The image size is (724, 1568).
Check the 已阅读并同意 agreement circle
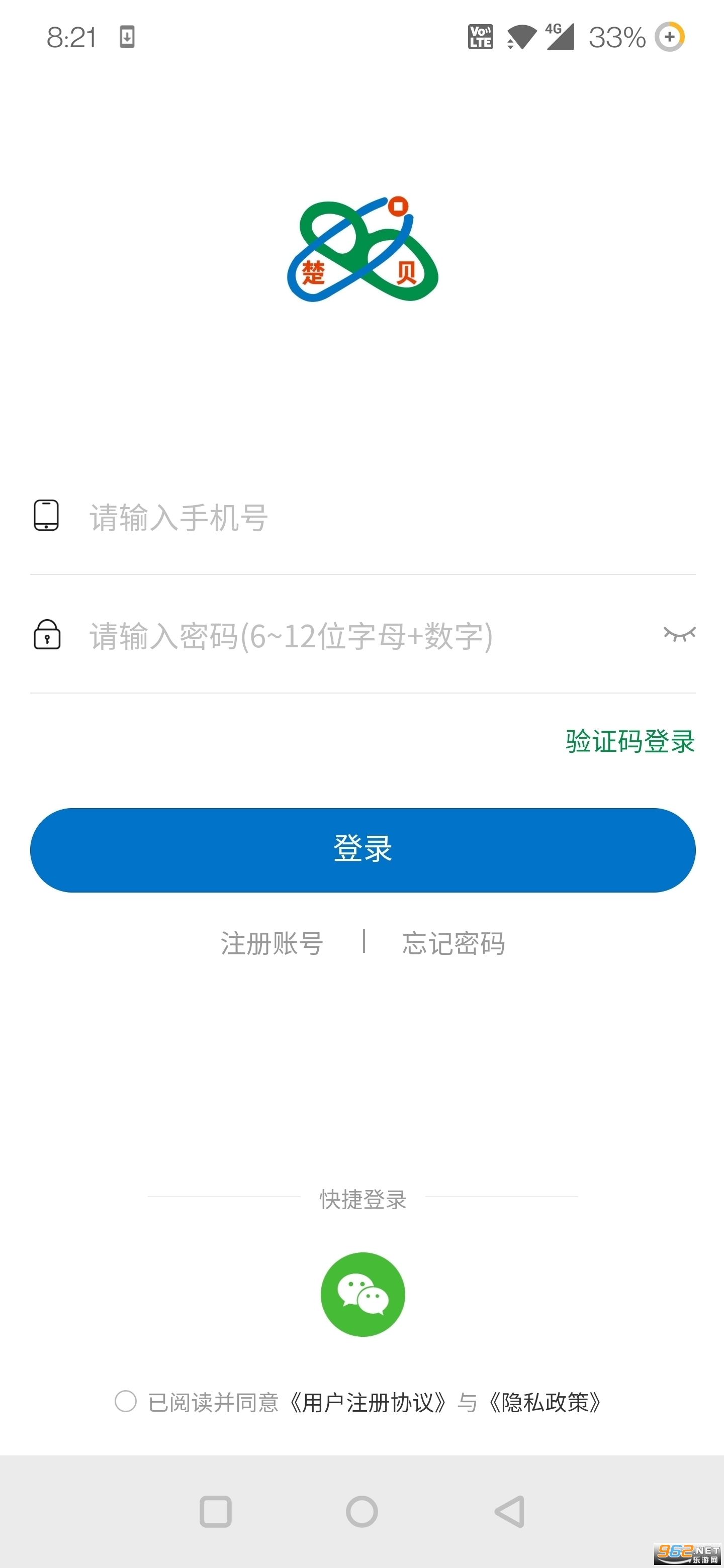pyautogui.click(x=125, y=1401)
